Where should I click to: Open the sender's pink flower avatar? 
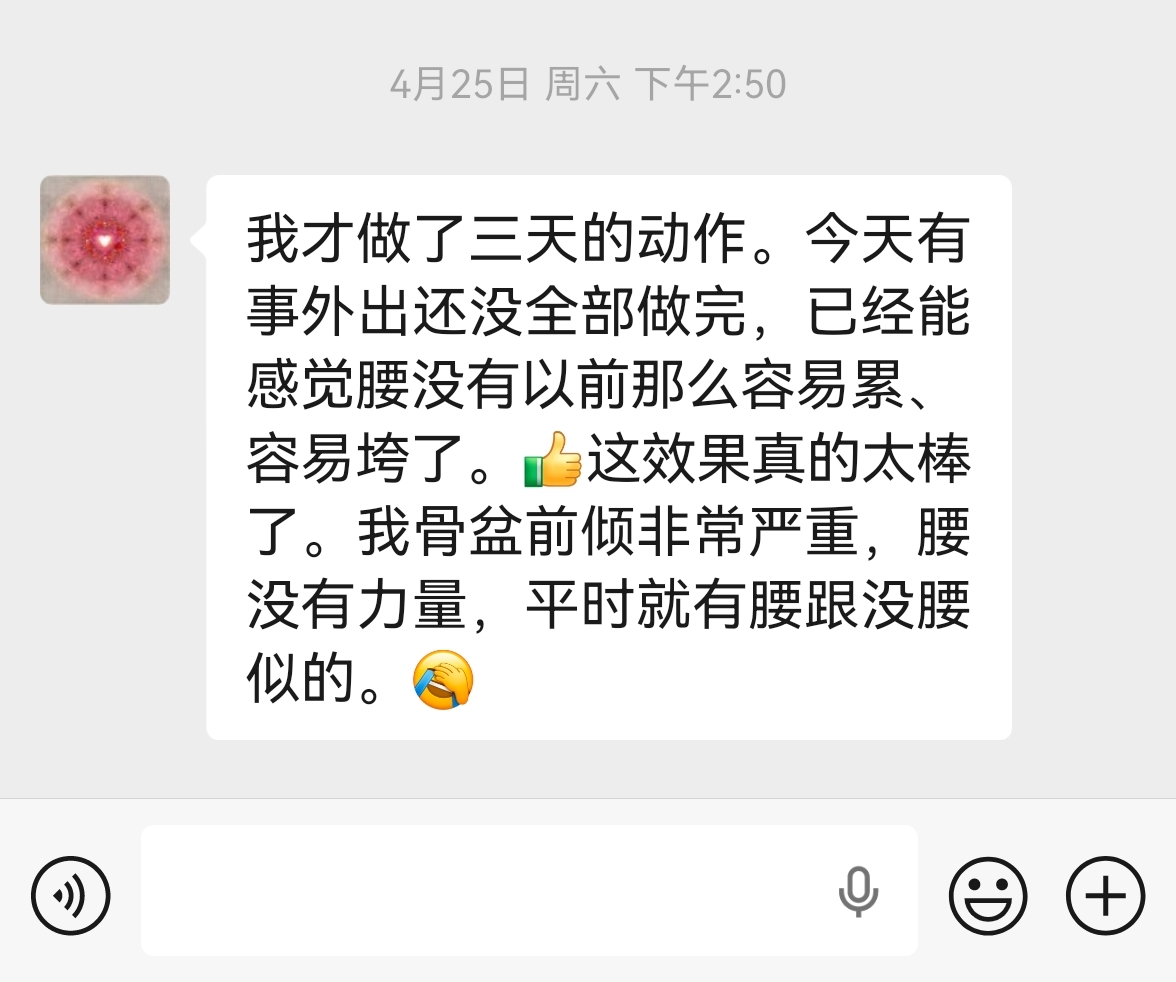pos(105,240)
